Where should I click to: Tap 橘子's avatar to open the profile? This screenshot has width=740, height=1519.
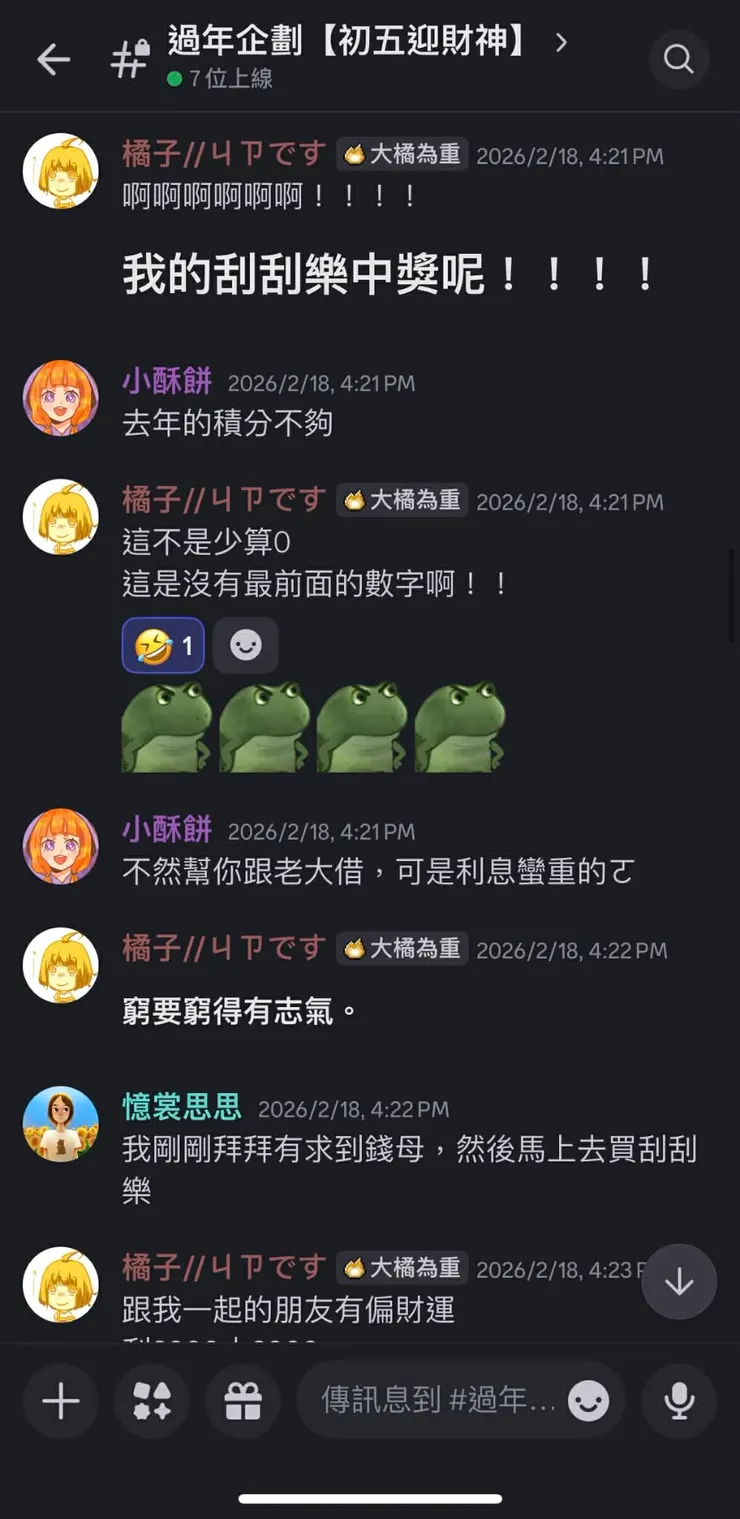[60, 170]
